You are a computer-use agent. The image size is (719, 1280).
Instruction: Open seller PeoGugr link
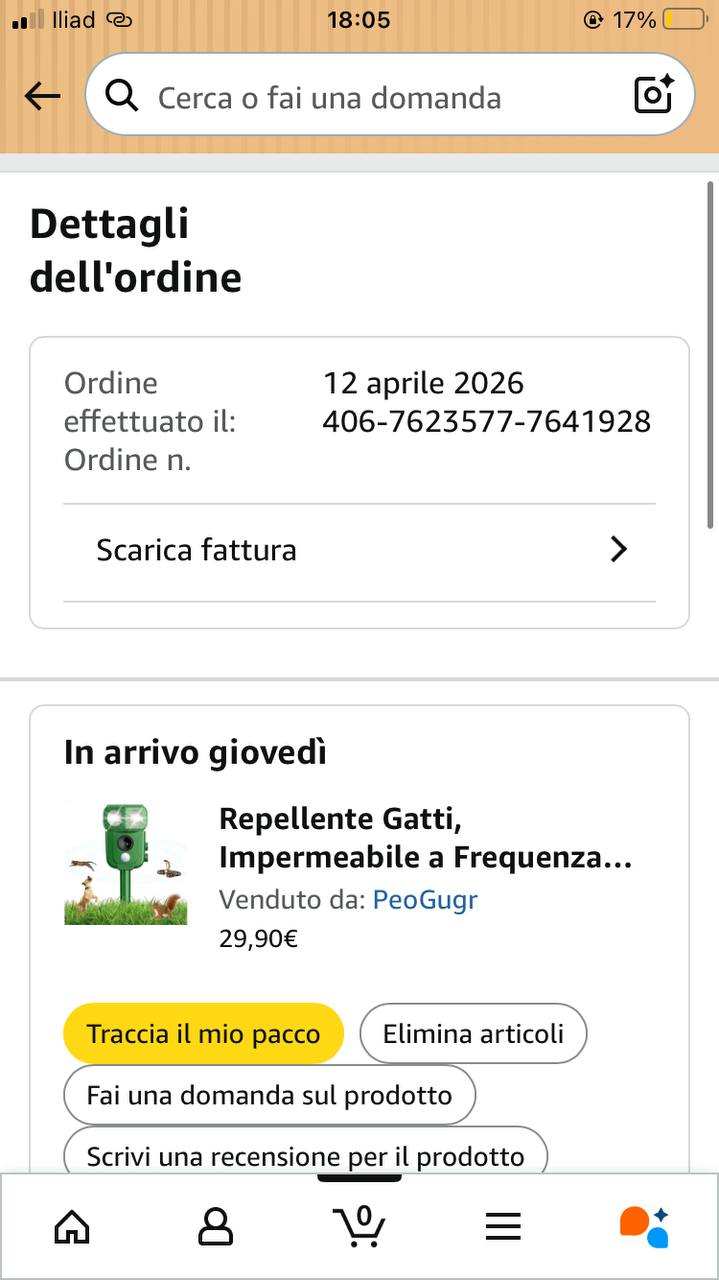[x=425, y=900]
